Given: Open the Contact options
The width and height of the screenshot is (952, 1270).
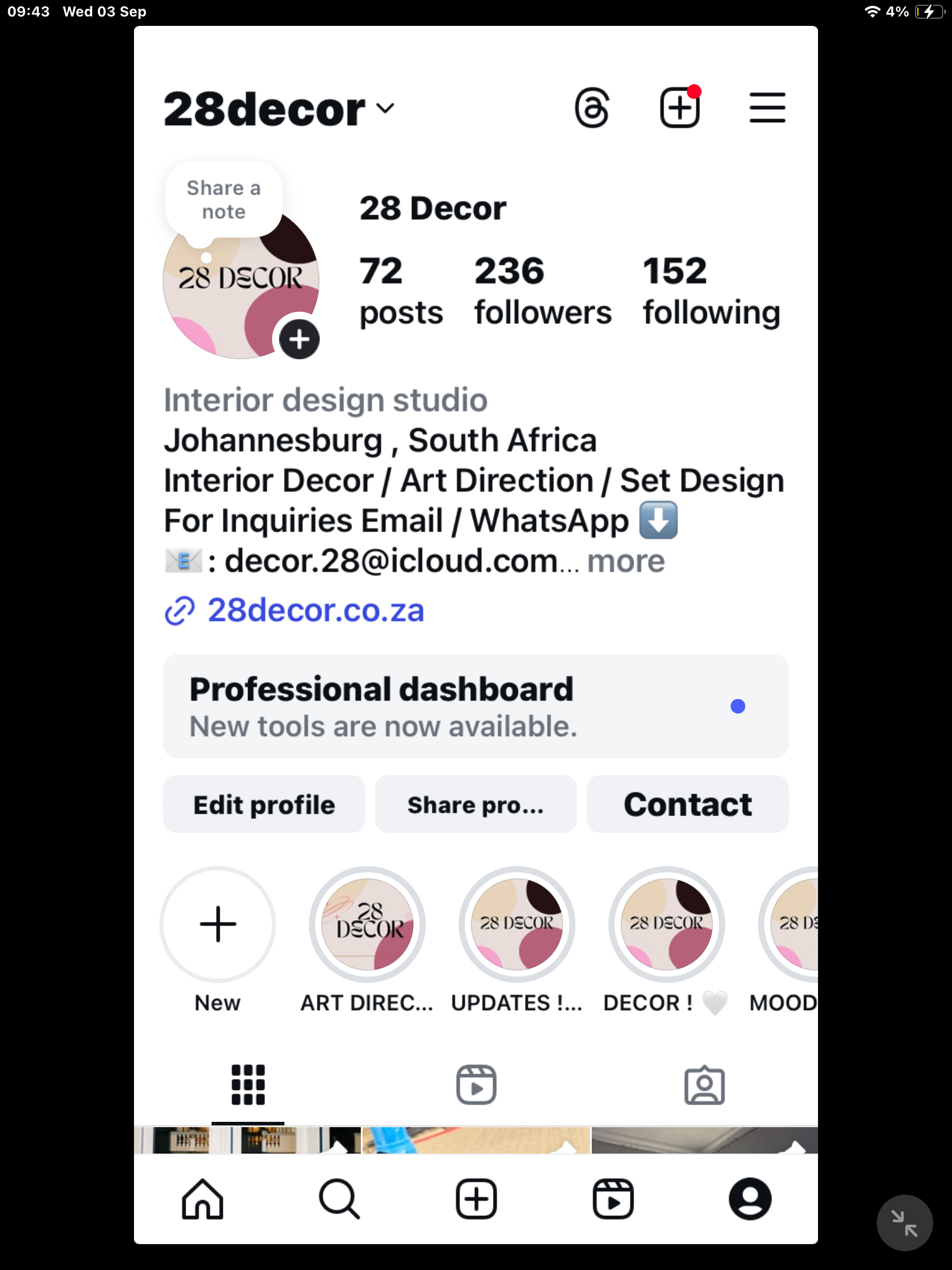Looking at the screenshot, I should (688, 804).
